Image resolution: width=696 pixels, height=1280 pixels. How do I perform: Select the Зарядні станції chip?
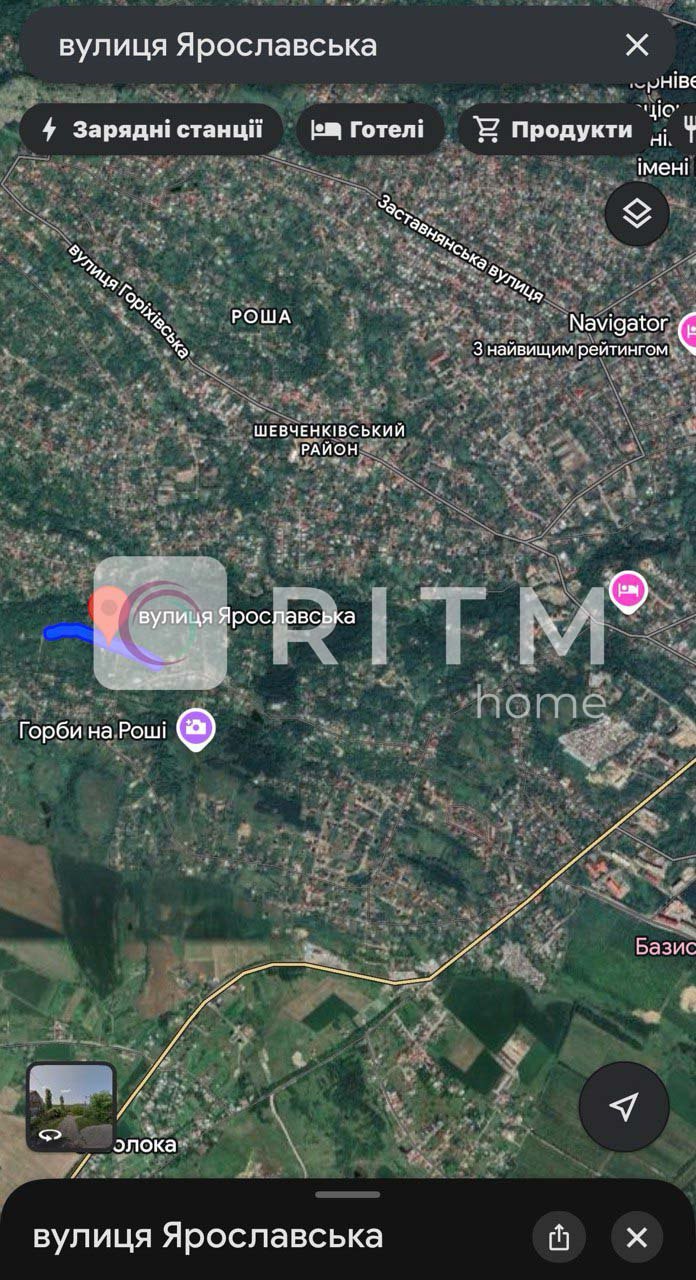pyautogui.click(x=151, y=129)
